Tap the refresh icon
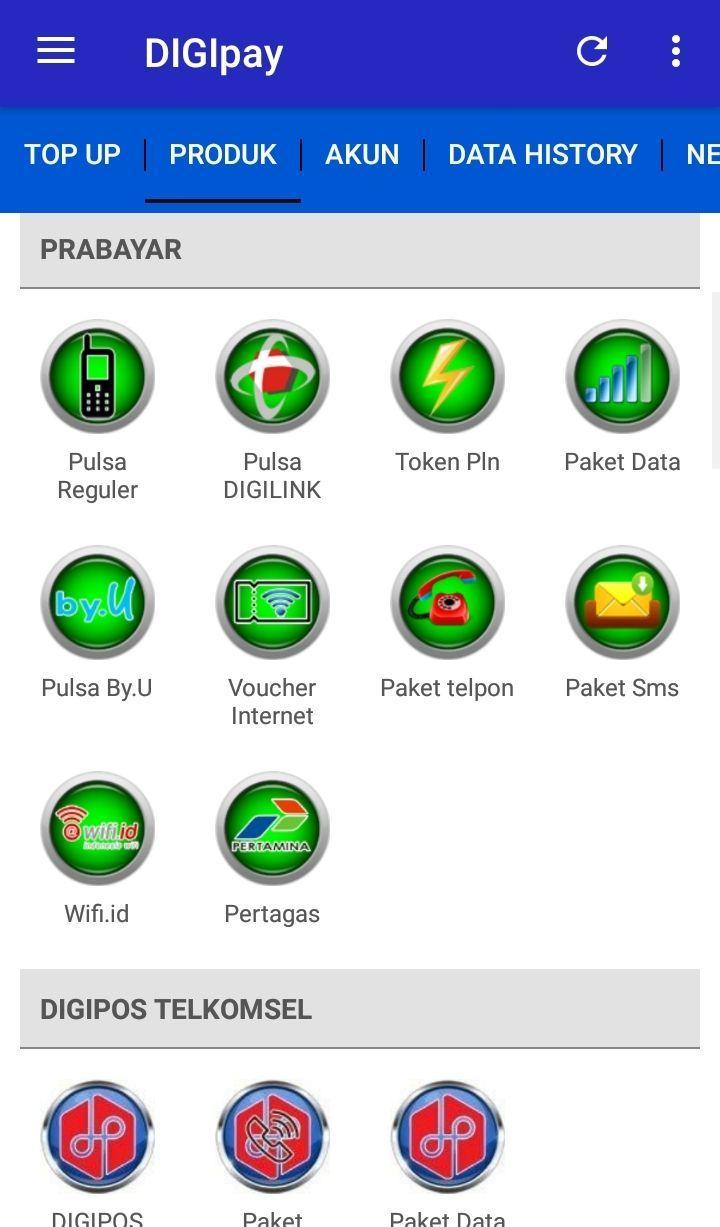This screenshot has height=1227, width=720. pos(592,52)
